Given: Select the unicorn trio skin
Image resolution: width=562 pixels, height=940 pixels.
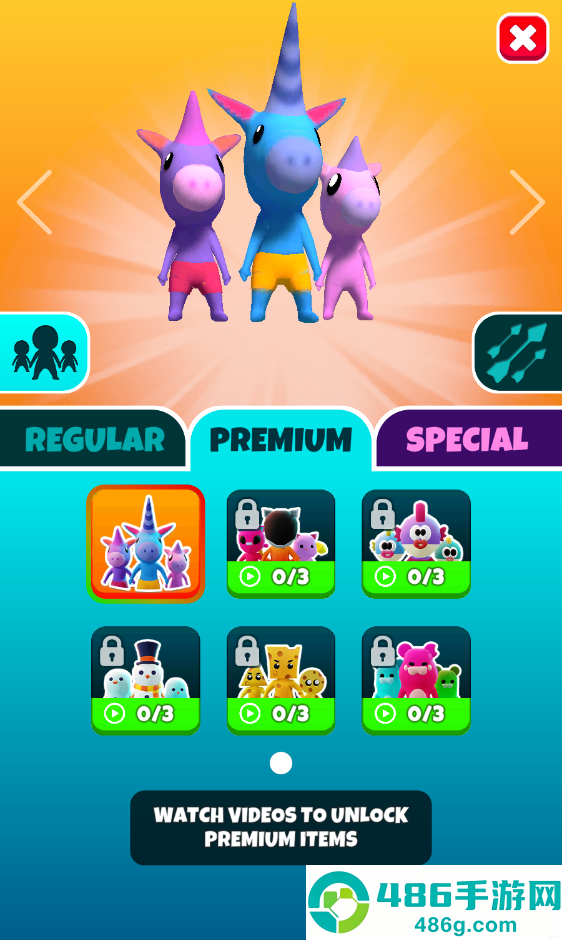Looking at the screenshot, I should pos(146,544).
